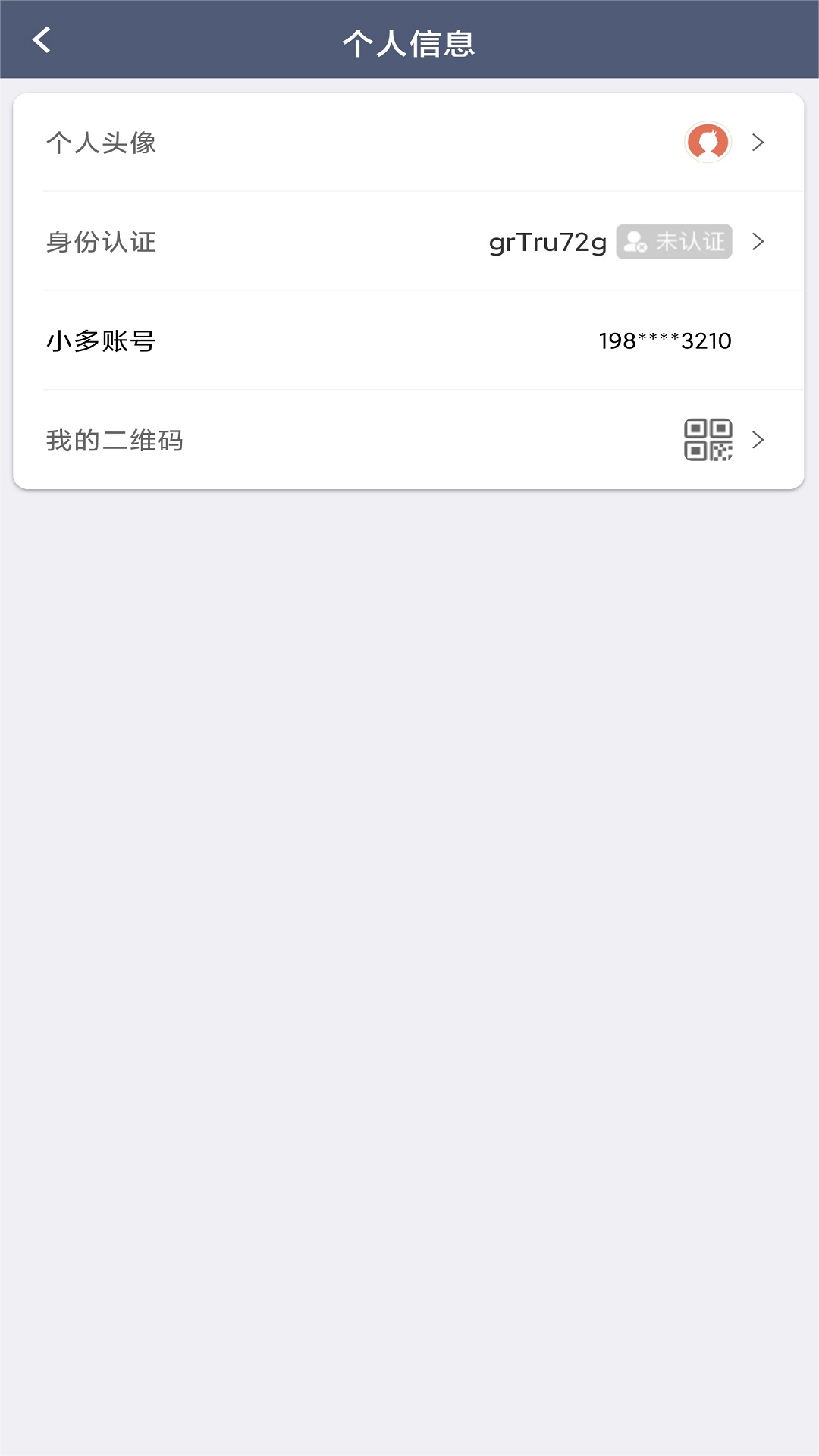
Task: Click the username grTru72g
Action: click(548, 243)
